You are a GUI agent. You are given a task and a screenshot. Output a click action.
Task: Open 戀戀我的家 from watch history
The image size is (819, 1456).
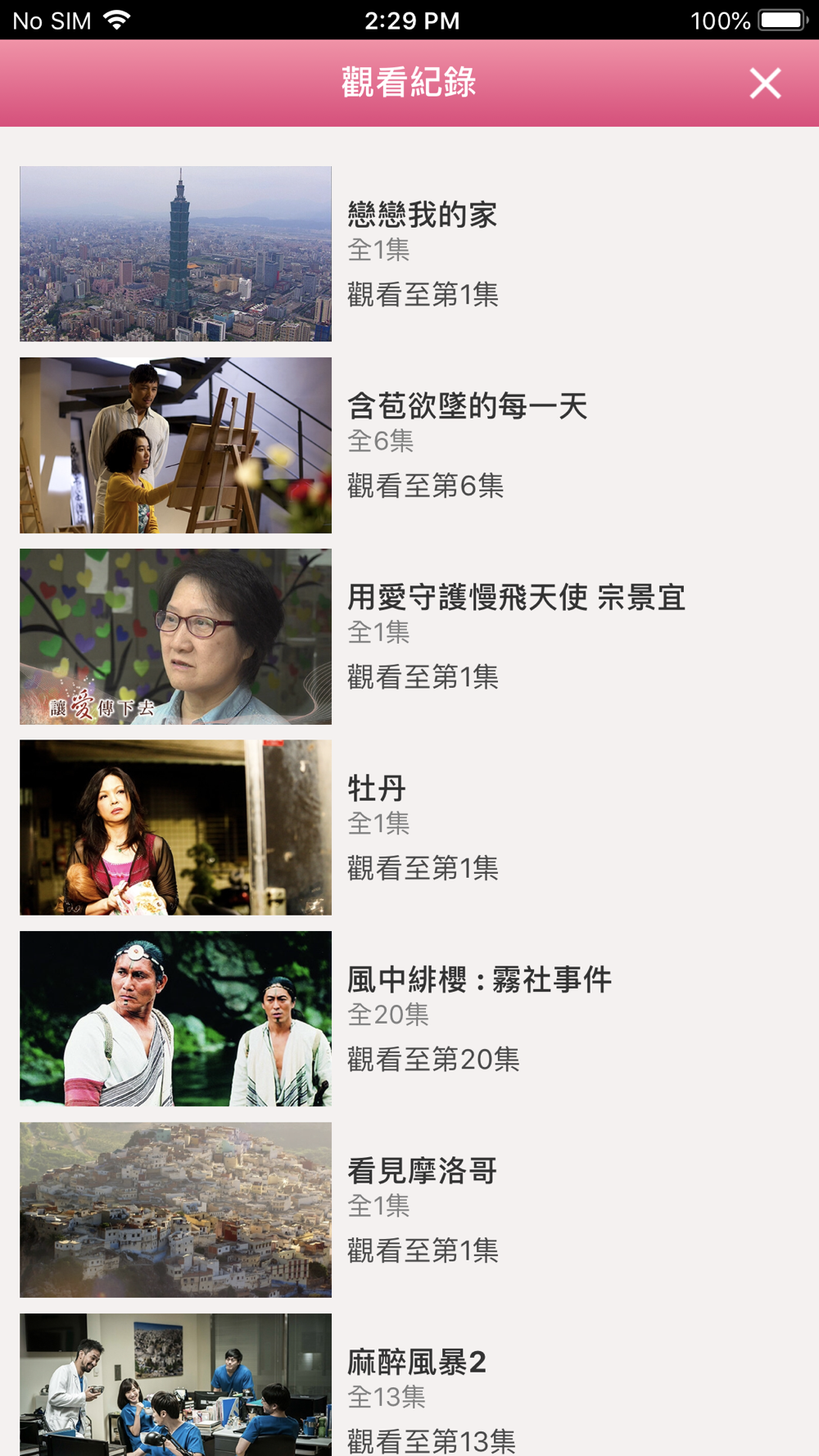409,254
